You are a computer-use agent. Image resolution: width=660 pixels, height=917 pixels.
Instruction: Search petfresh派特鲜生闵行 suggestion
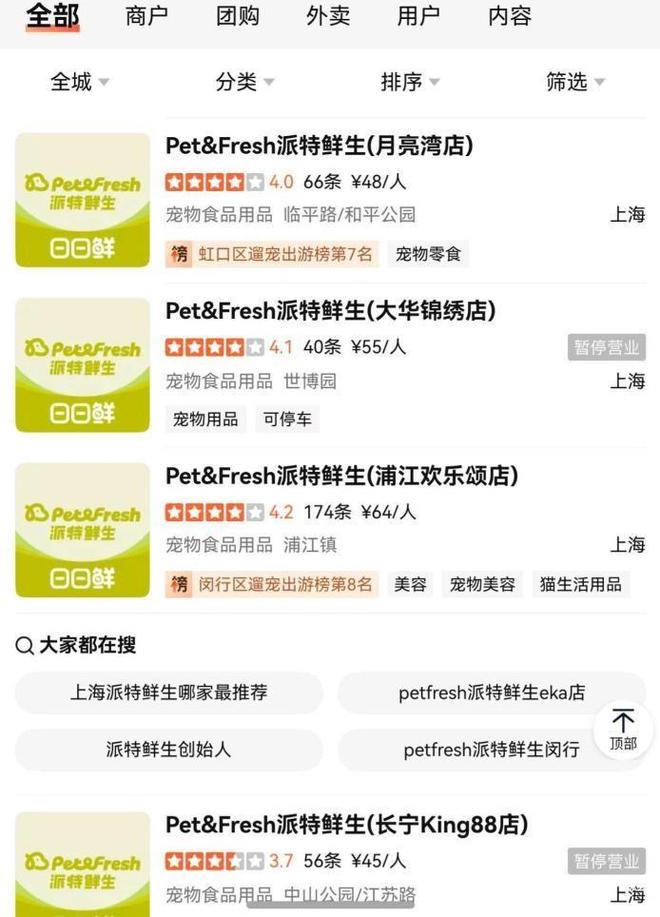tap(491, 749)
